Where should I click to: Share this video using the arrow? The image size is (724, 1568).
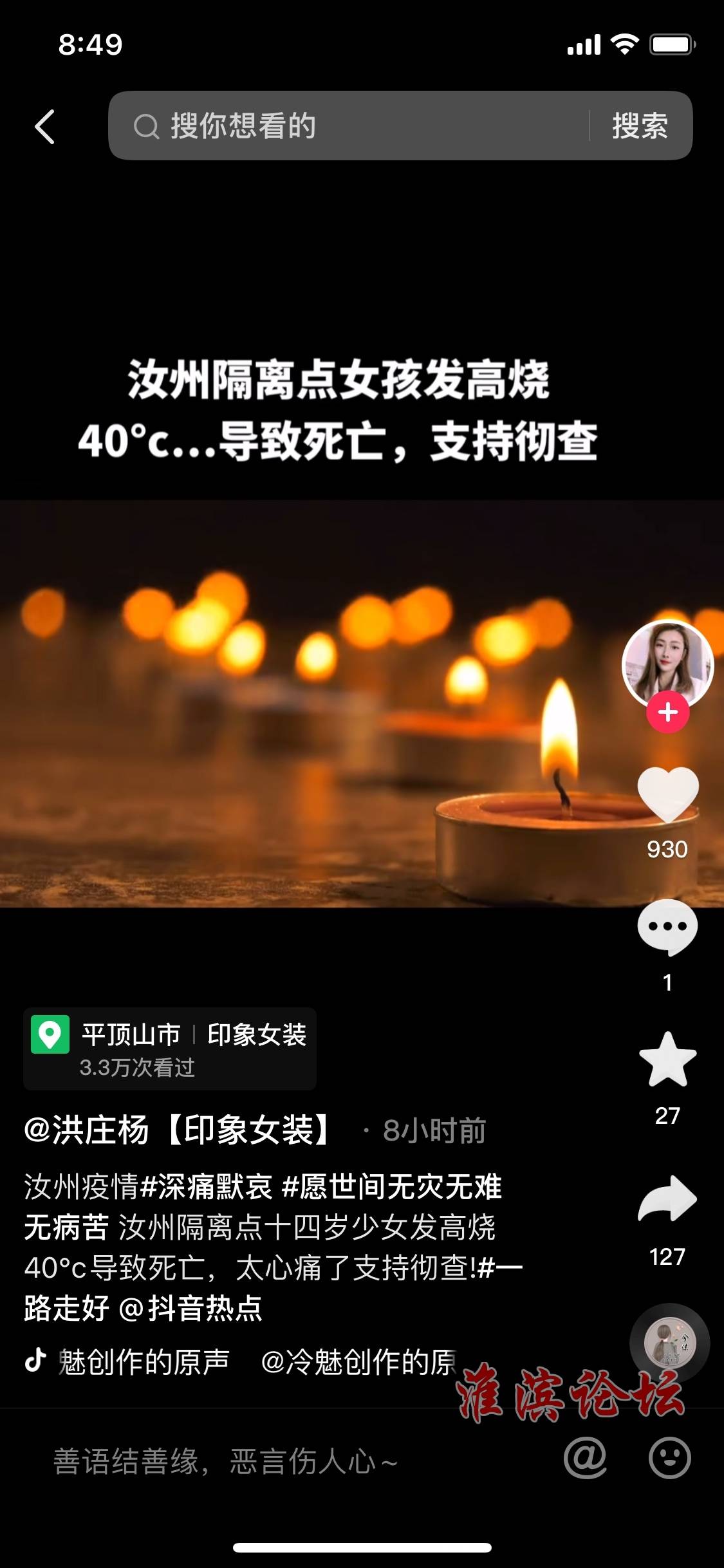[x=667, y=1199]
